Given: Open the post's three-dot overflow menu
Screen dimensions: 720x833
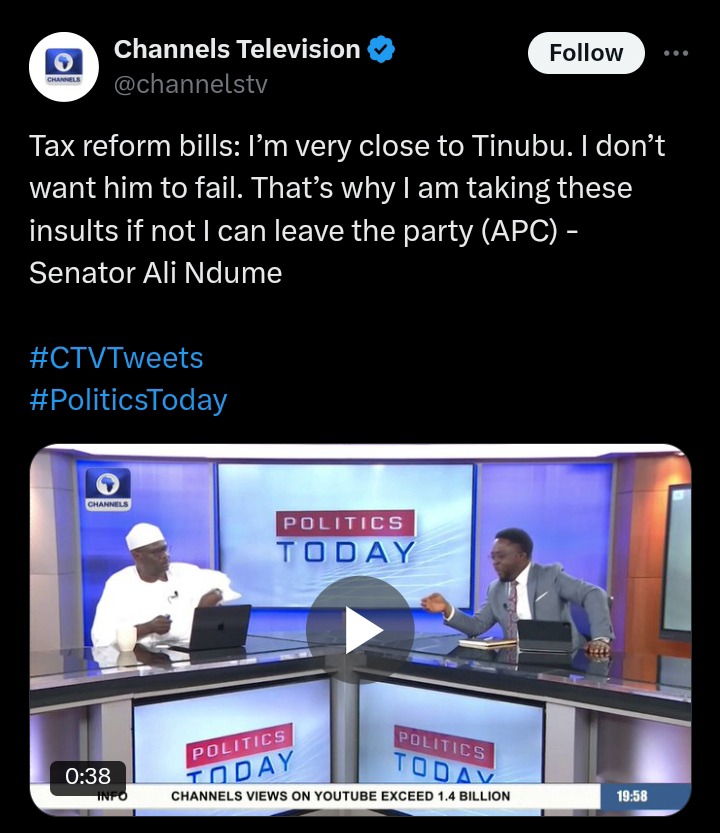Looking at the screenshot, I should click(x=676, y=53).
